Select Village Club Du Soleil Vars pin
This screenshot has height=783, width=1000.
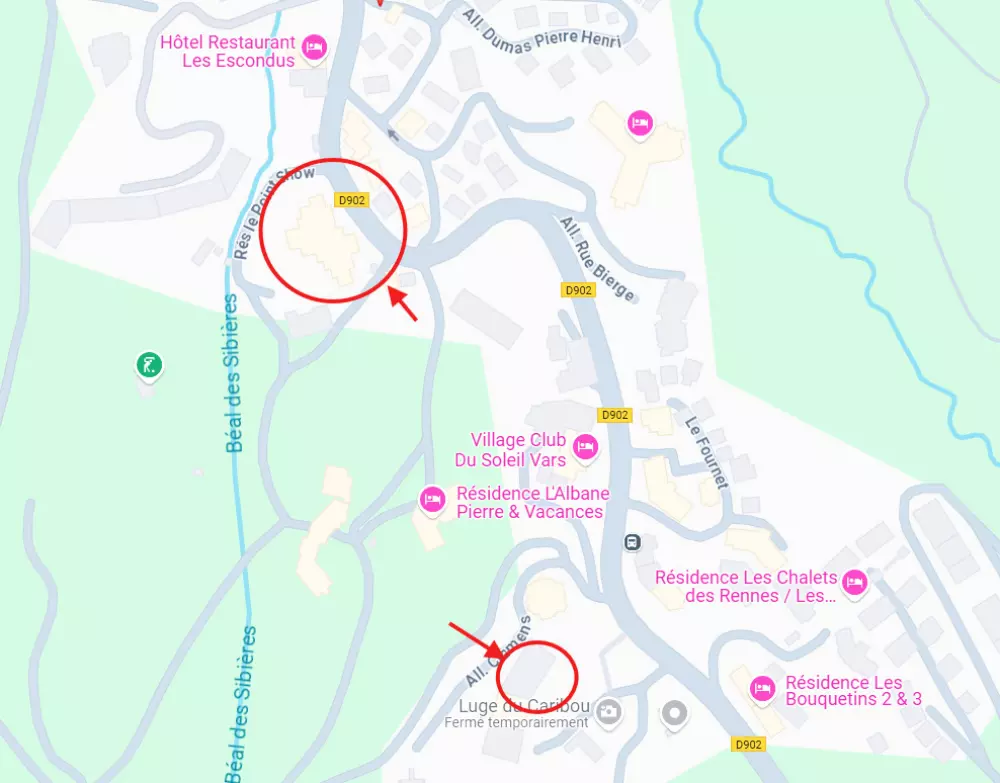585,446
